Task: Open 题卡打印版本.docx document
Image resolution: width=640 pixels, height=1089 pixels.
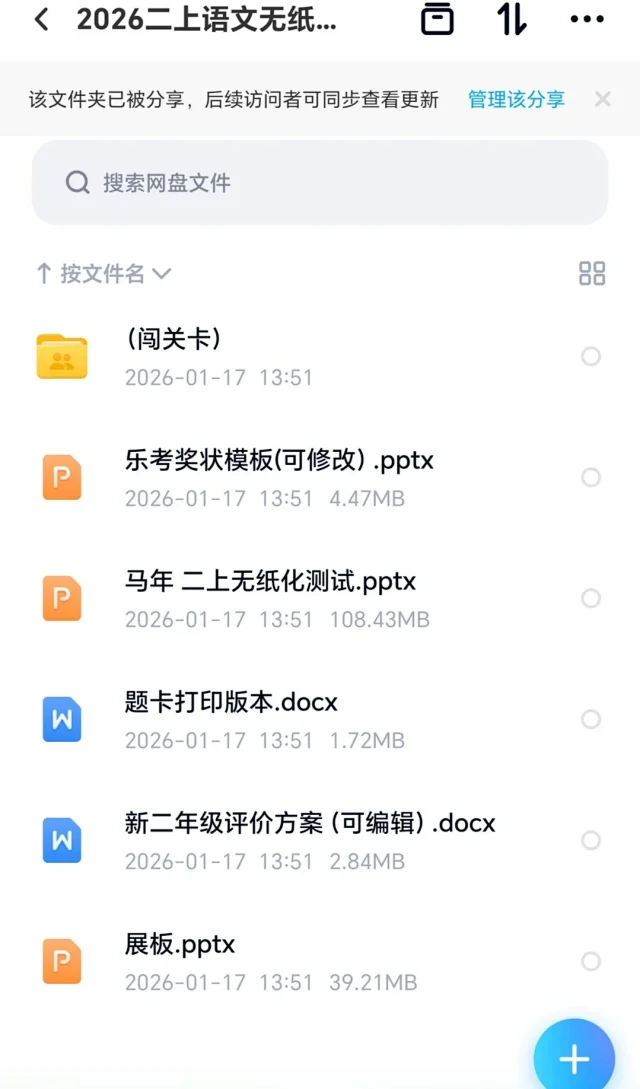Action: [x=231, y=703]
